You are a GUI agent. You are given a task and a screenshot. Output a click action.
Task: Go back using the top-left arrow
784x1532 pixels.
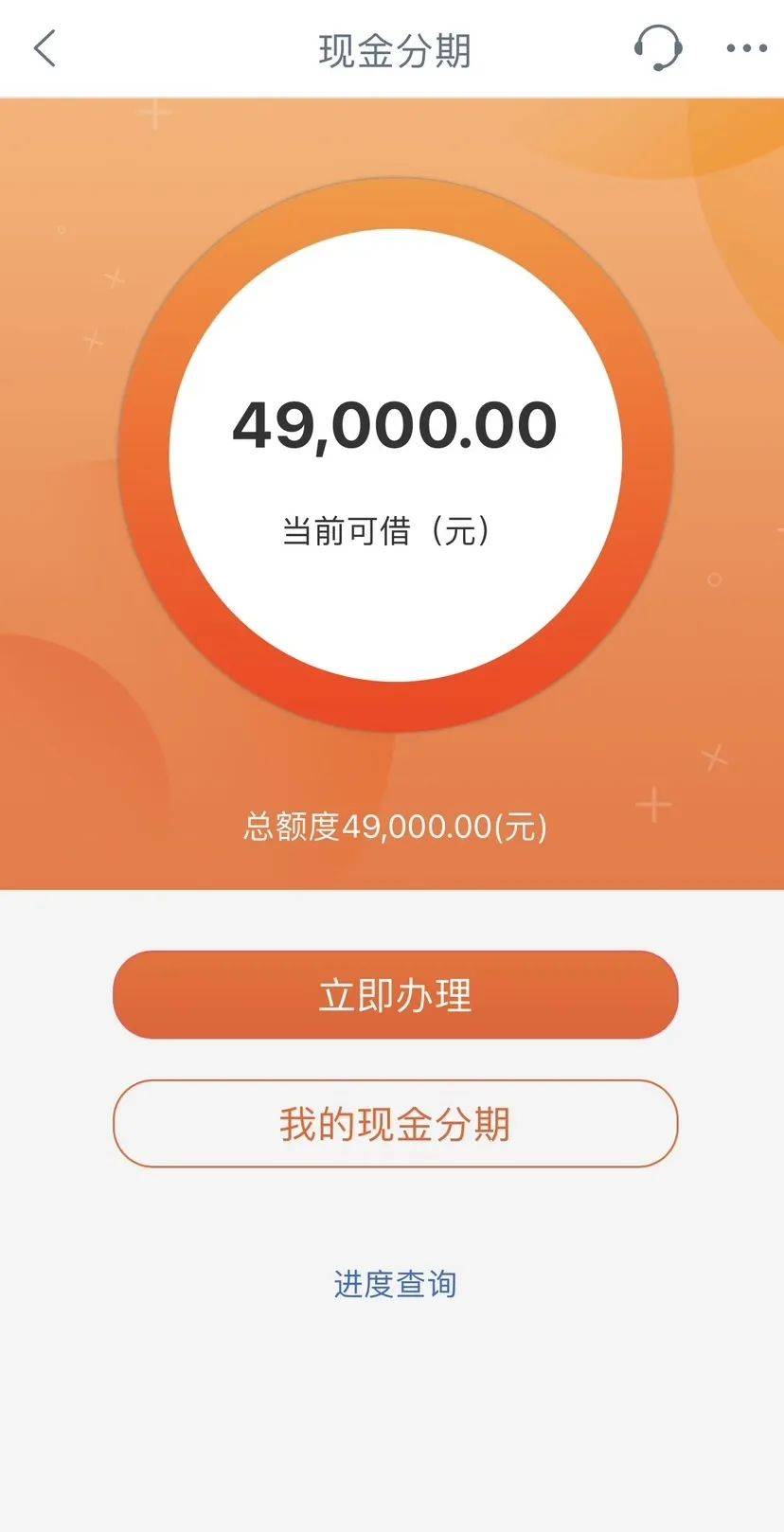tap(45, 48)
